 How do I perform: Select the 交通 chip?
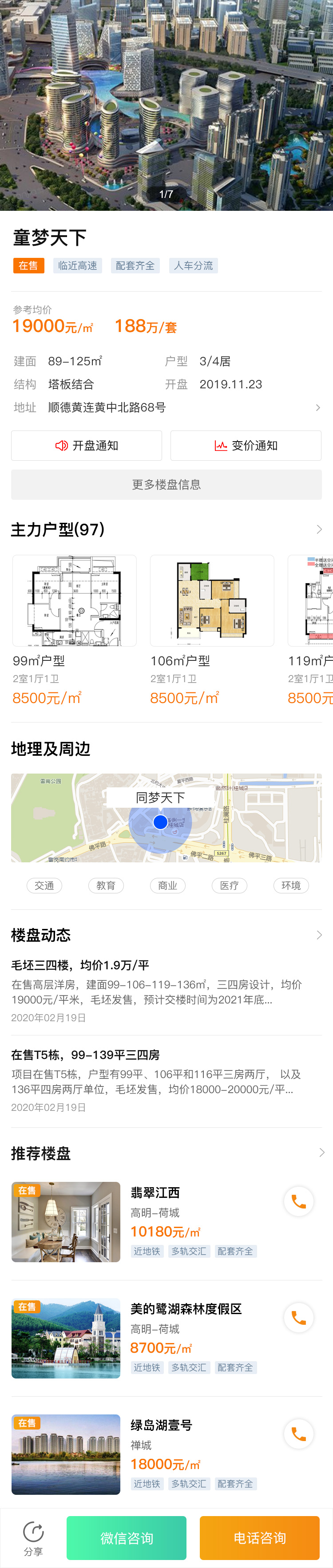pyautogui.click(x=44, y=886)
